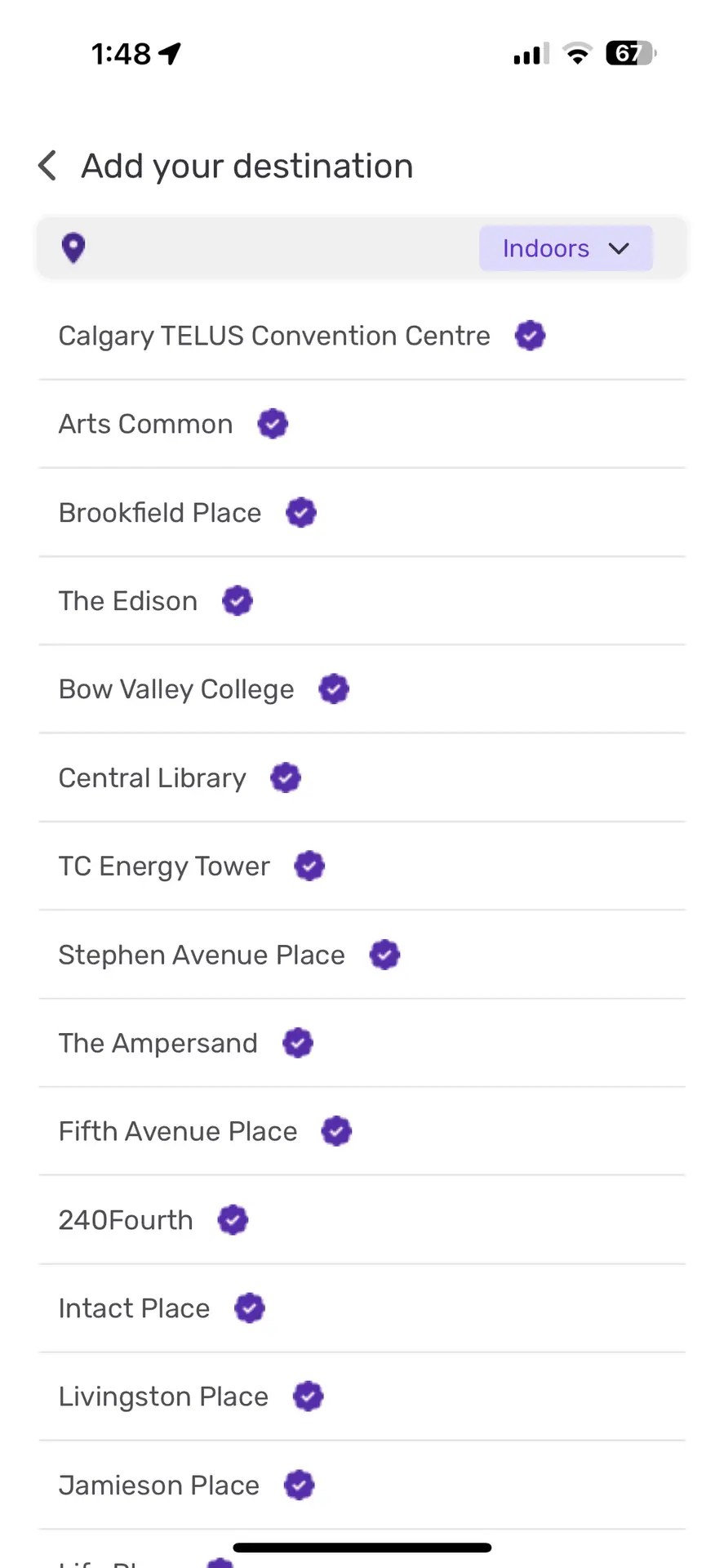Pick Jamieson Place
This screenshot has height=1568, width=724.
click(x=159, y=1485)
